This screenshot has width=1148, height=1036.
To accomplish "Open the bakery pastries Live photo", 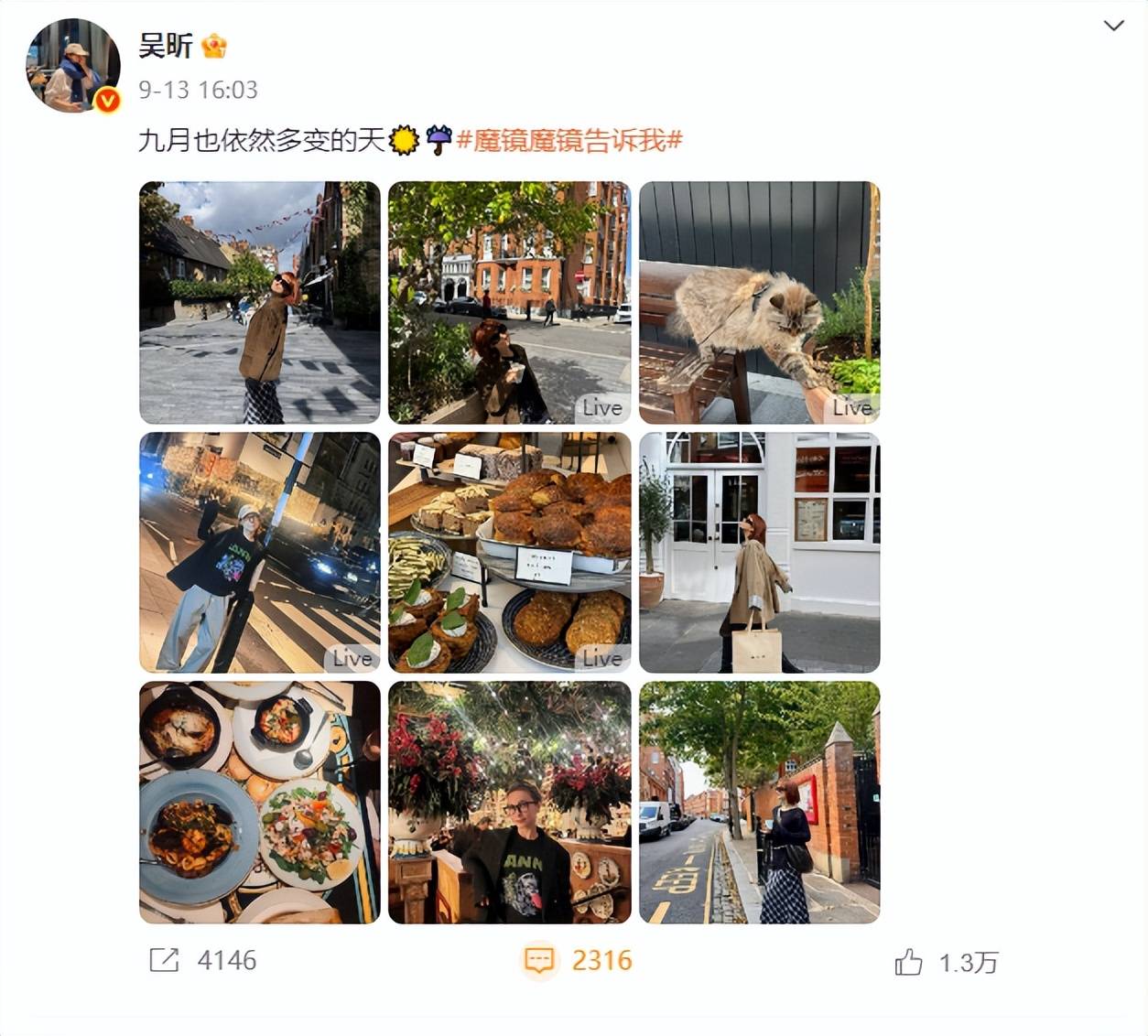I will (x=509, y=552).
